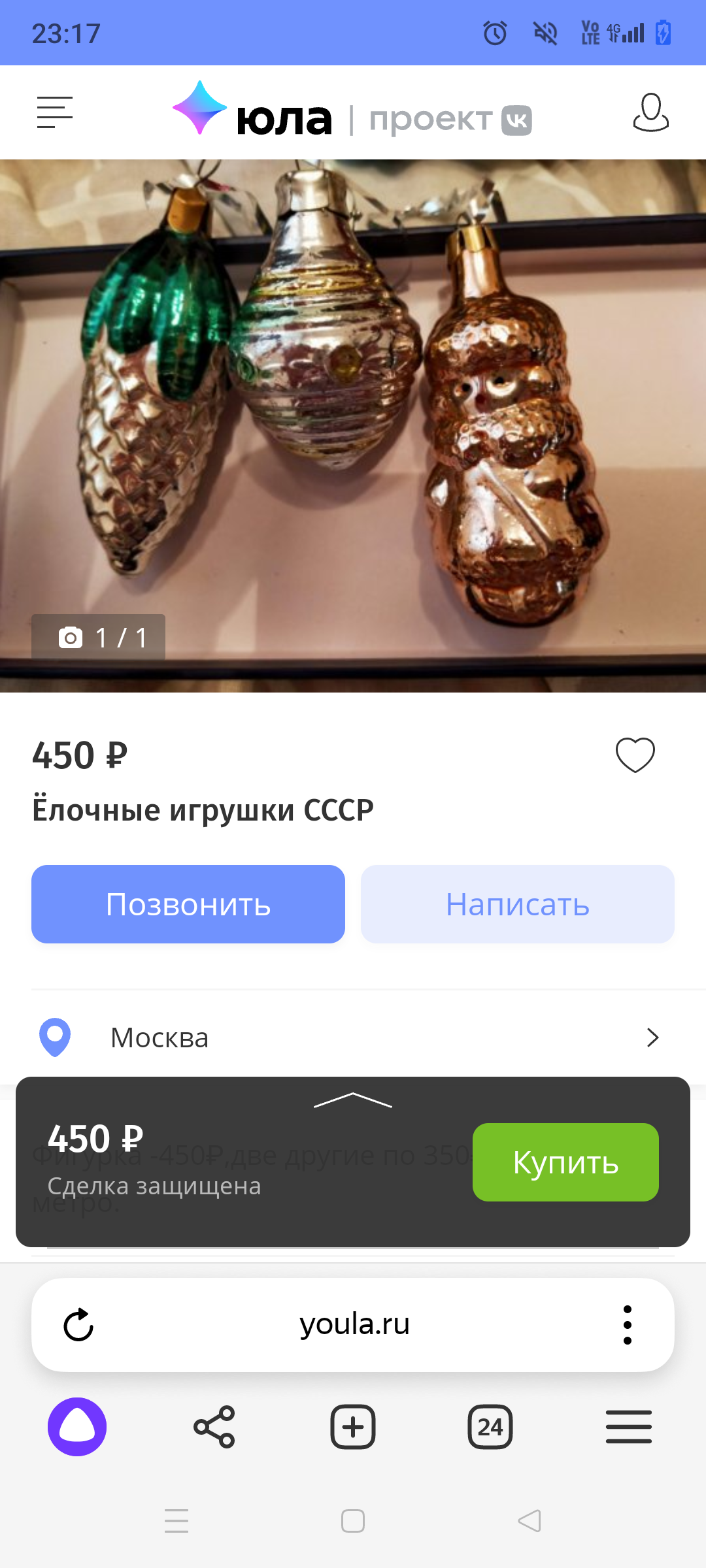Launch the Alice assistant button

point(77,1427)
